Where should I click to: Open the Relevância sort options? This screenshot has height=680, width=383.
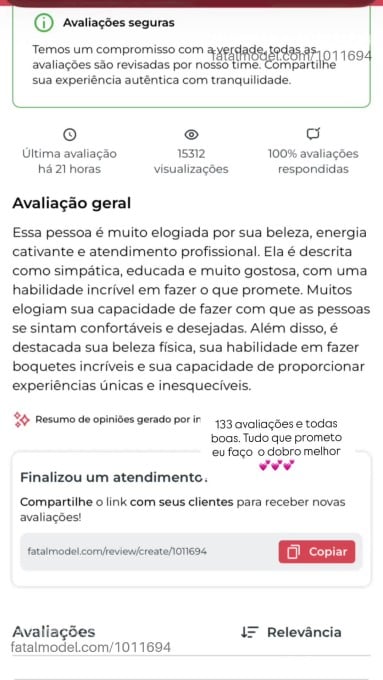(291, 632)
